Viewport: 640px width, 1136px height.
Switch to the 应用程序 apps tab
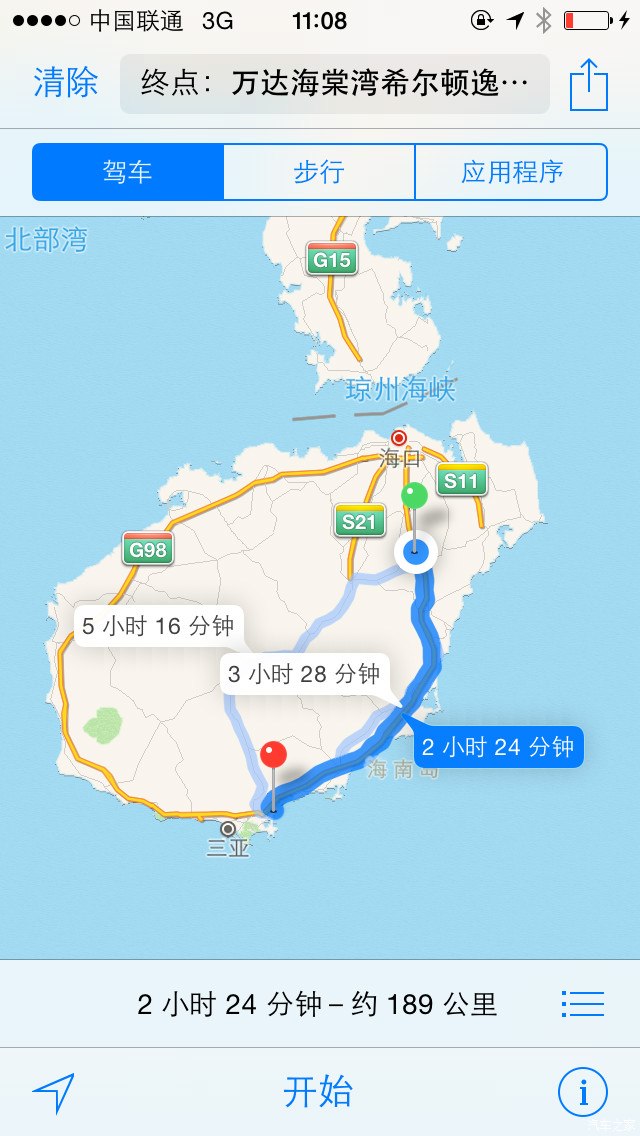click(x=511, y=172)
